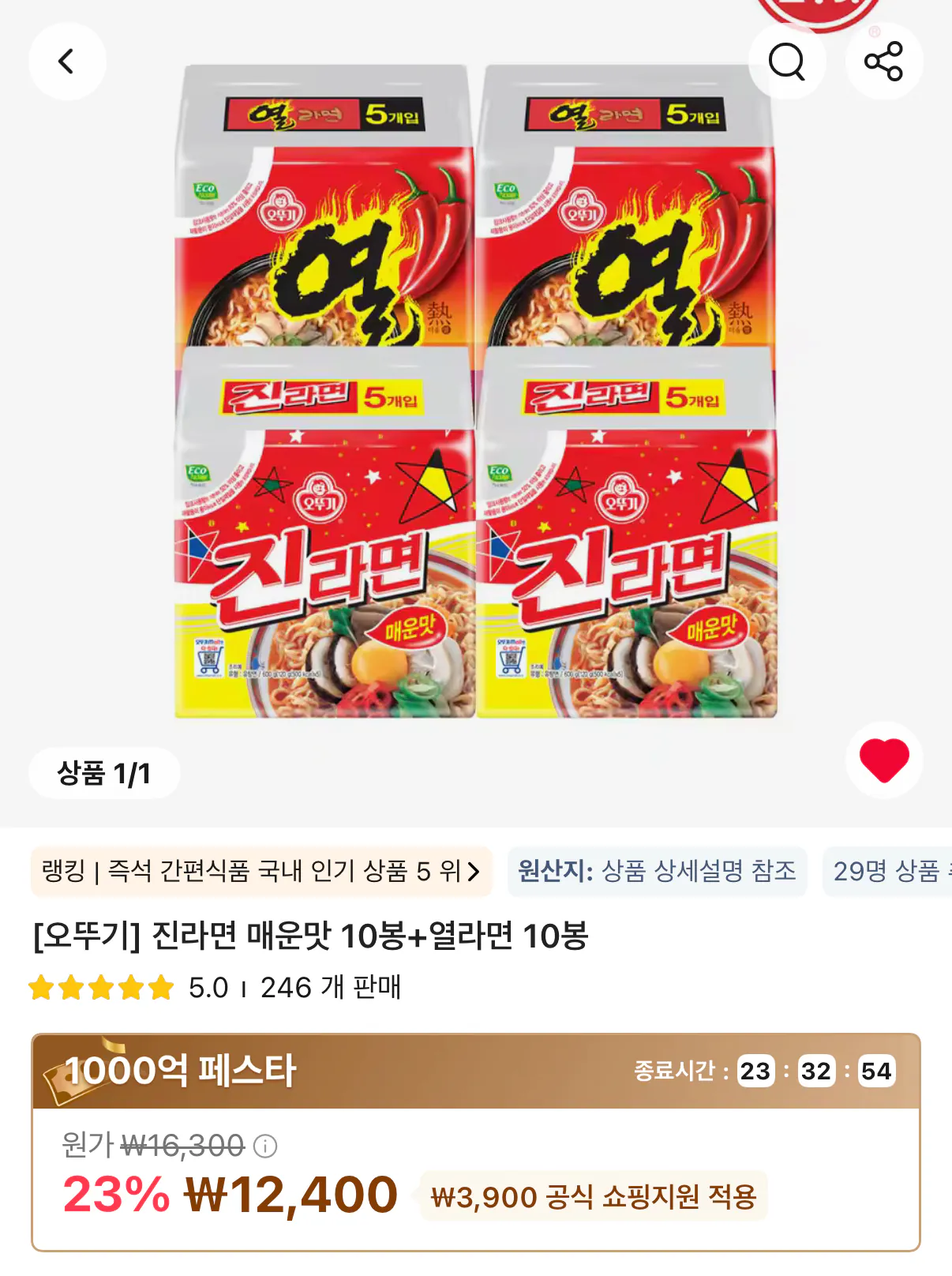
Task: Tap the back arrow icon
Action: coord(67,61)
